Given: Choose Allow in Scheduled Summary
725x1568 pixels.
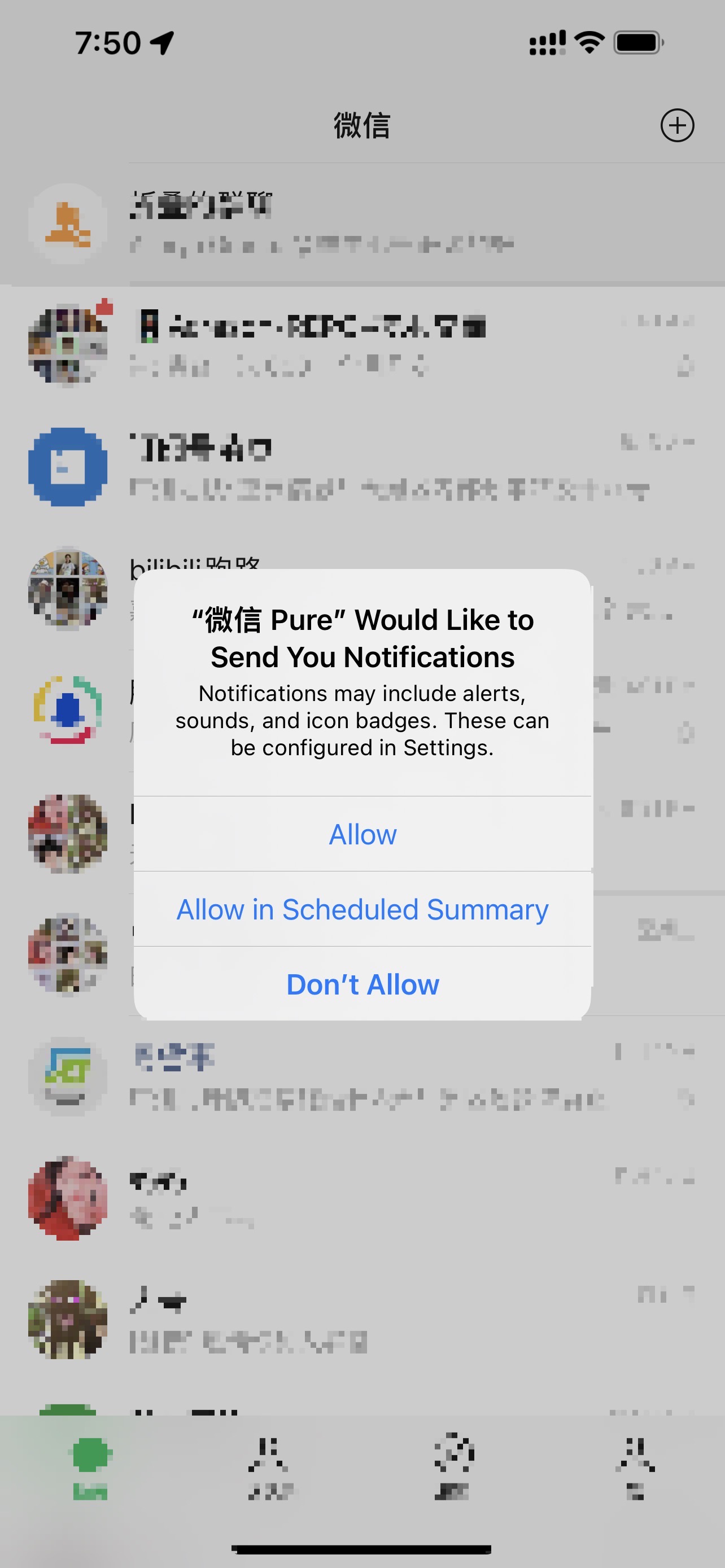Looking at the screenshot, I should 362,909.
